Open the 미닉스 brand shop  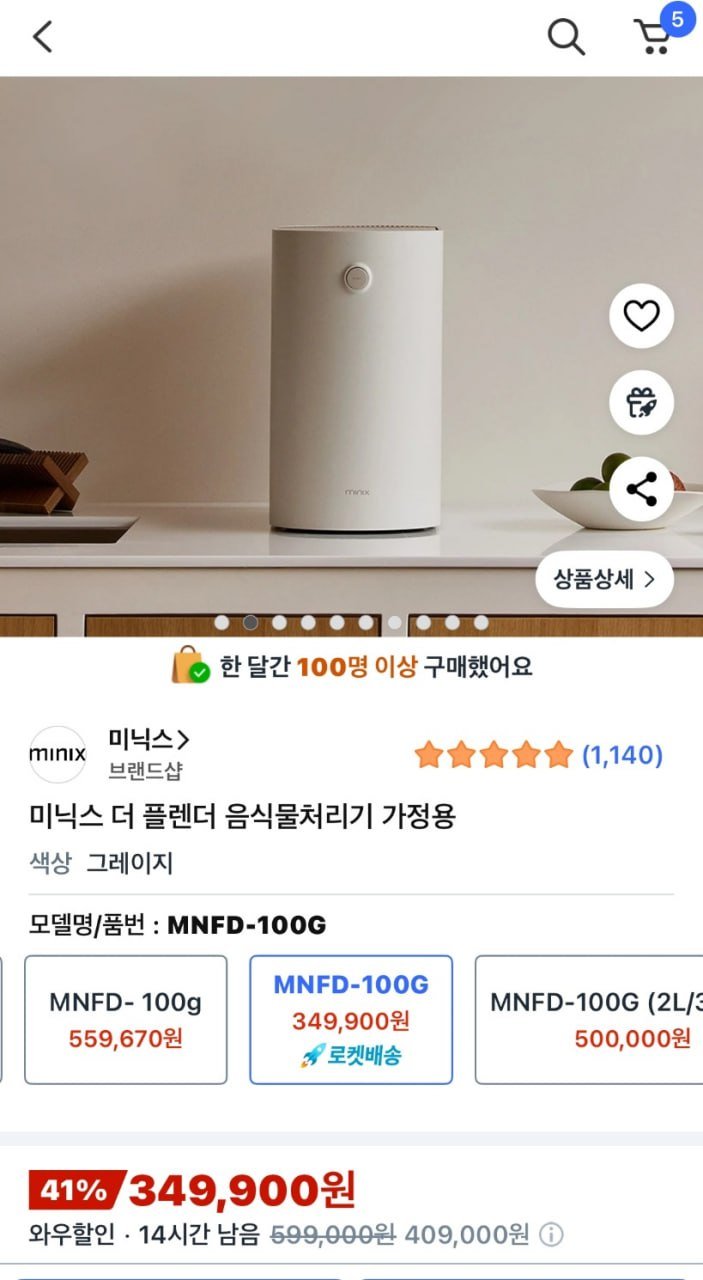149,741
